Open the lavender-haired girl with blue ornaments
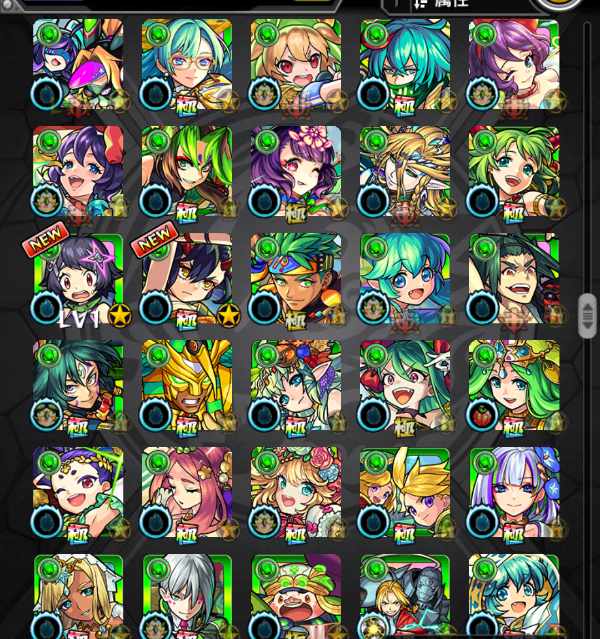 coord(514,496)
